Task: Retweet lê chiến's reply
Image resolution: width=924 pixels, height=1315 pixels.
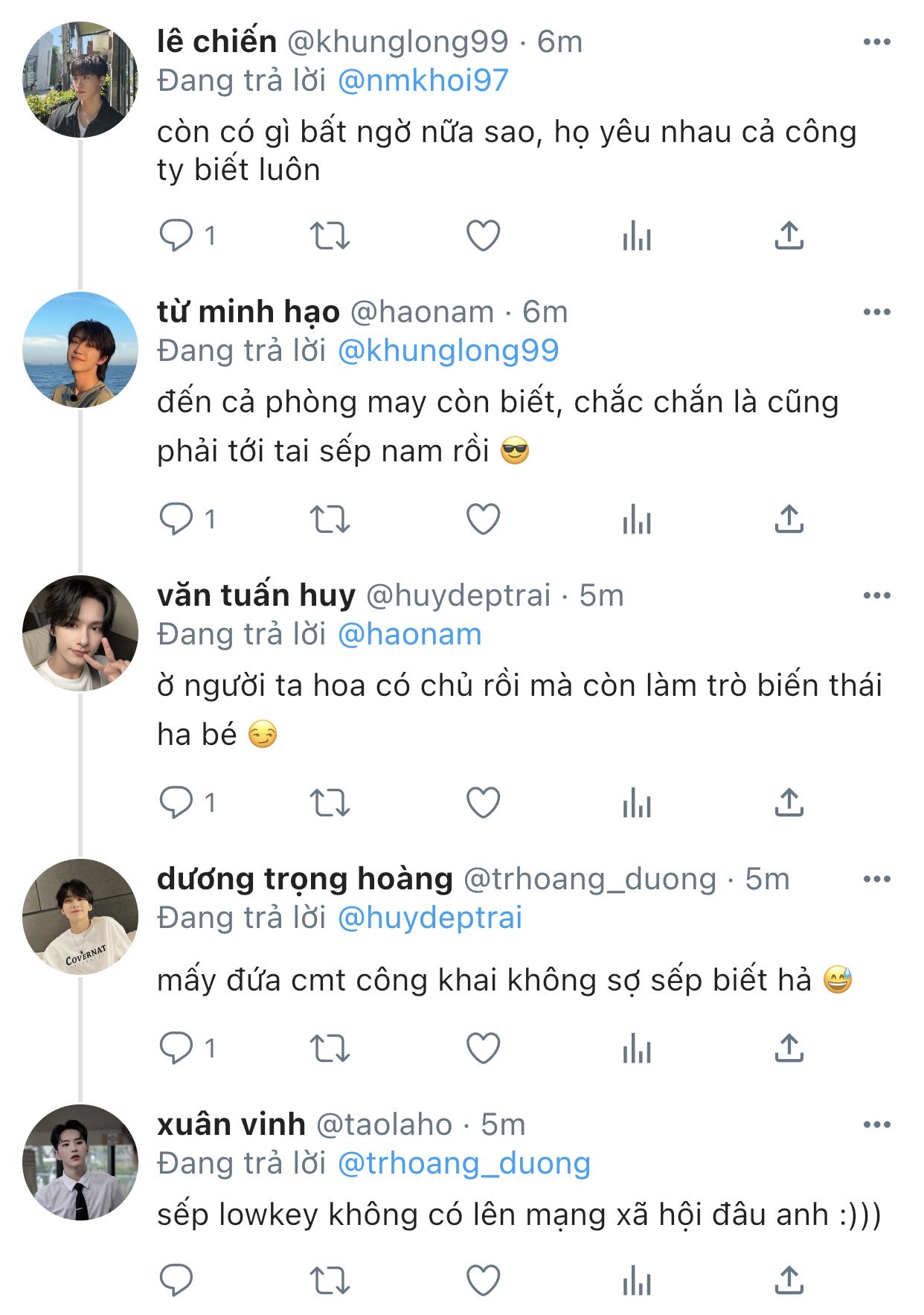Action: 330,236
